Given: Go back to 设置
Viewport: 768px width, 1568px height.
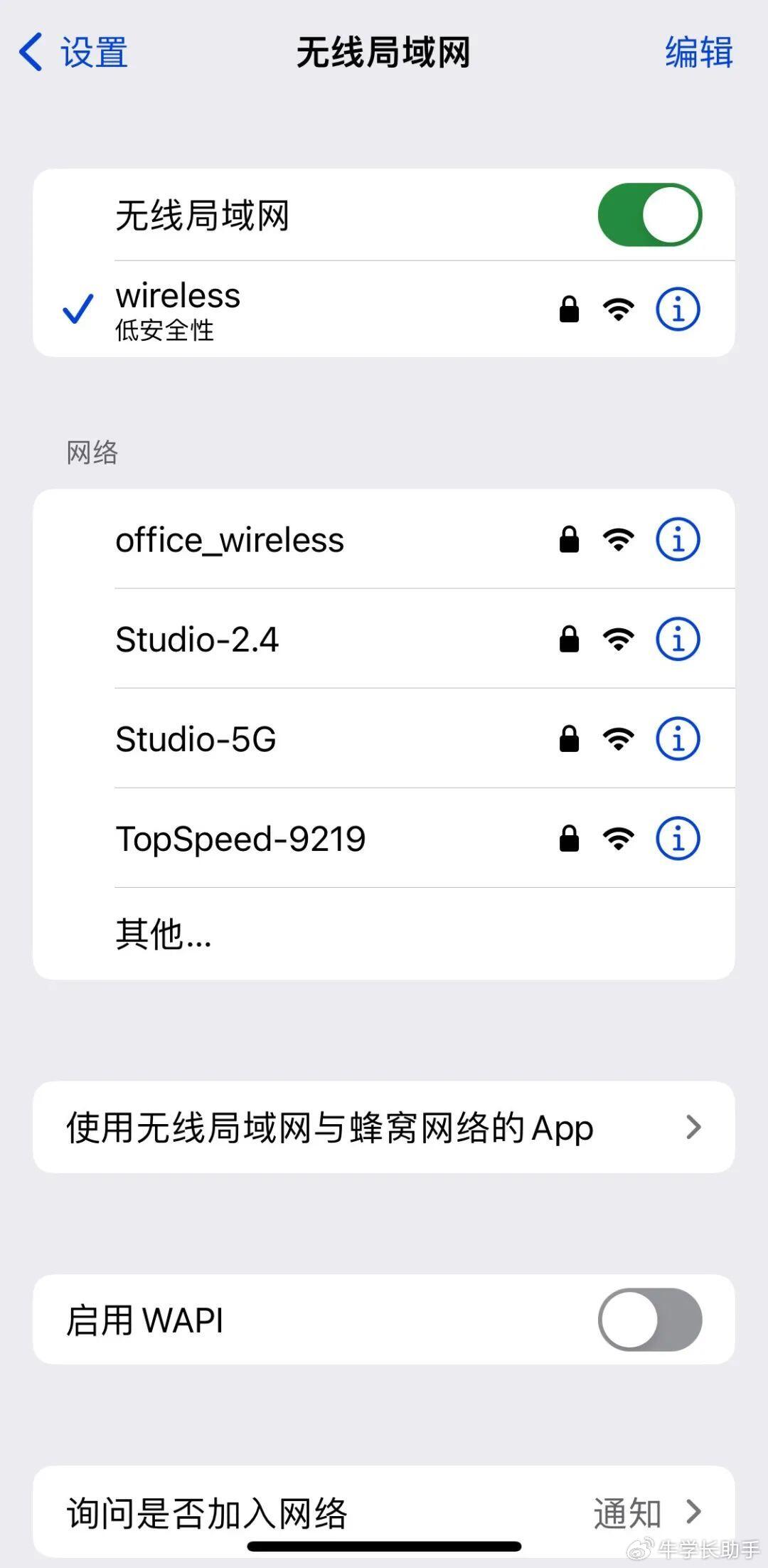Looking at the screenshot, I should point(73,53).
